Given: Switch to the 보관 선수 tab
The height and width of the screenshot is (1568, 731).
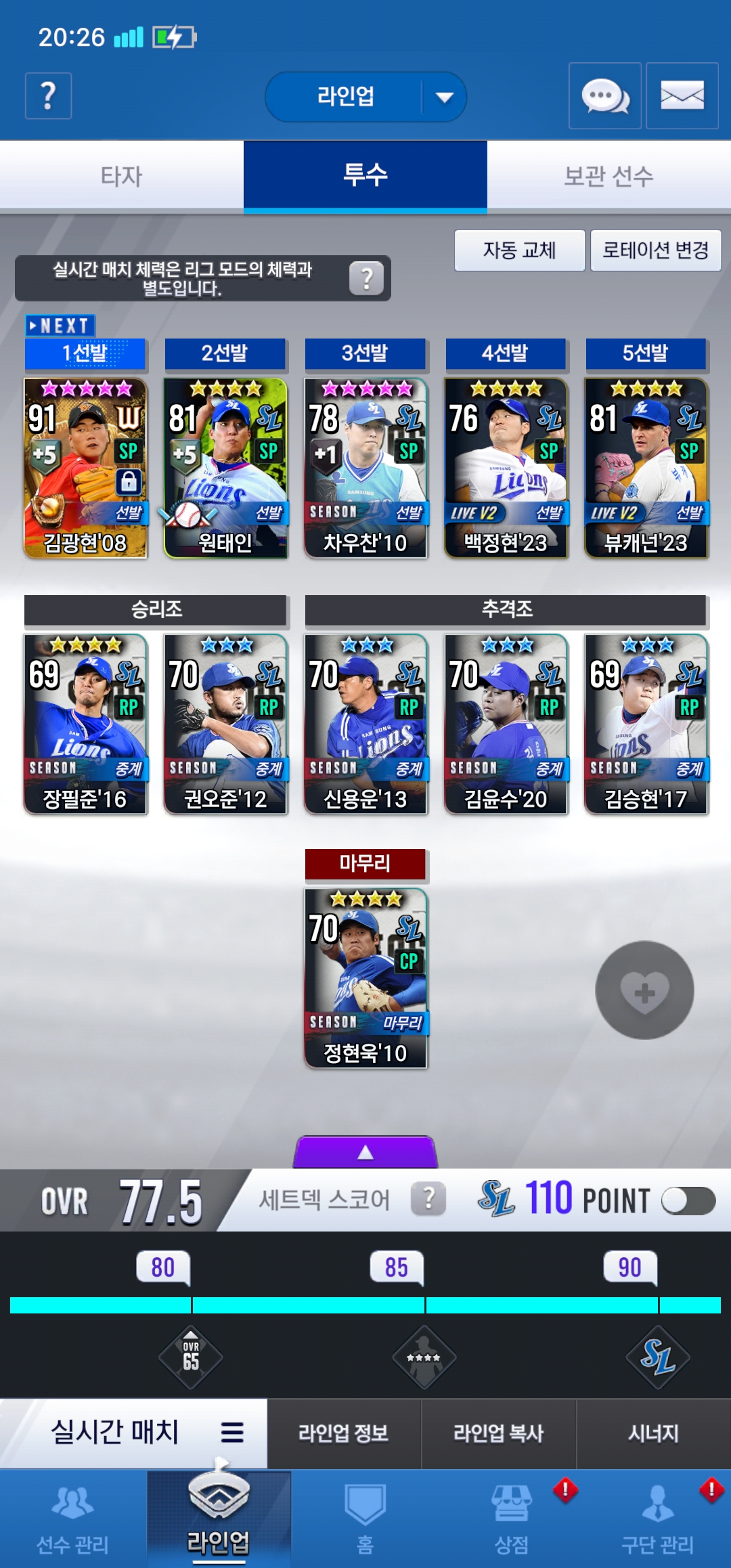Looking at the screenshot, I should pos(609,176).
